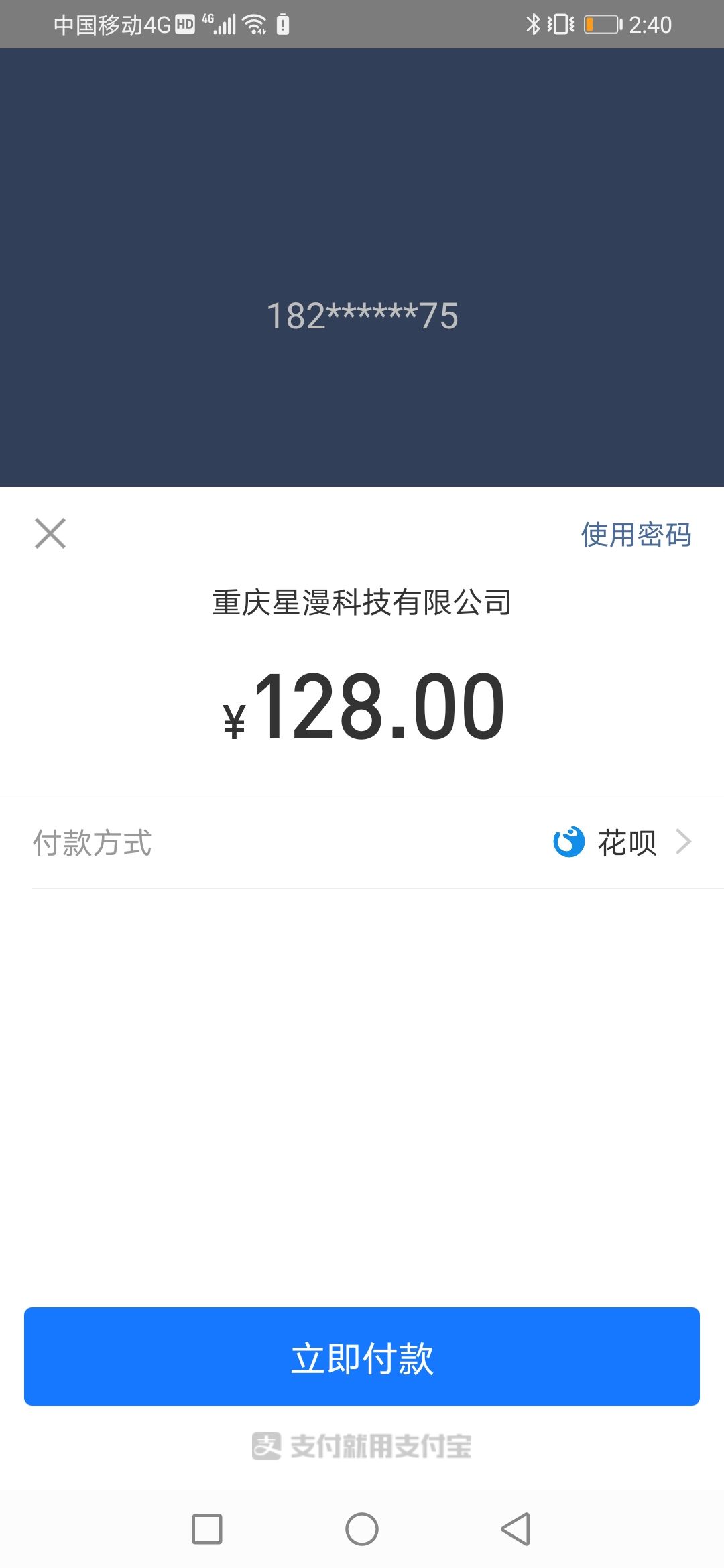Click the X to close the payment sheet
The image size is (724, 1568).
coord(50,534)
